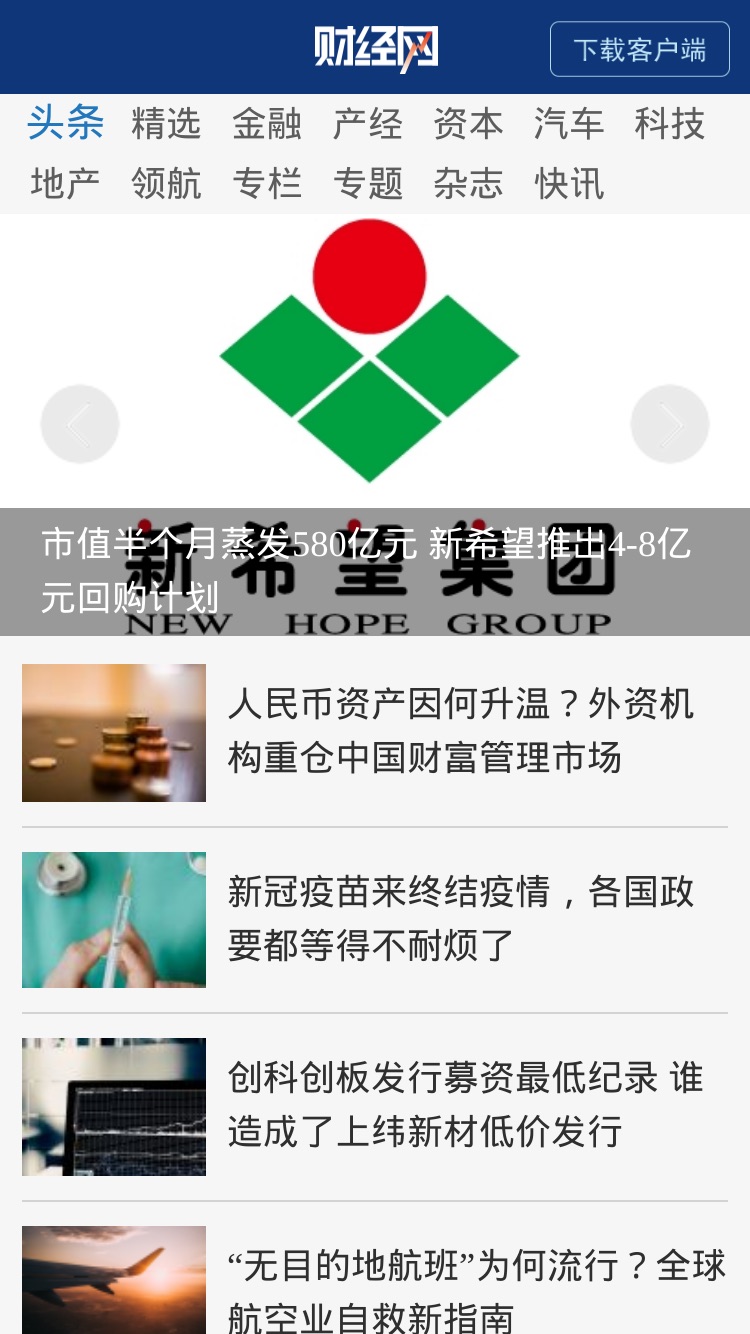Viewport: 750px width, 1334px height.
Task: Show previous carousel slide
Action: point(80,424)
